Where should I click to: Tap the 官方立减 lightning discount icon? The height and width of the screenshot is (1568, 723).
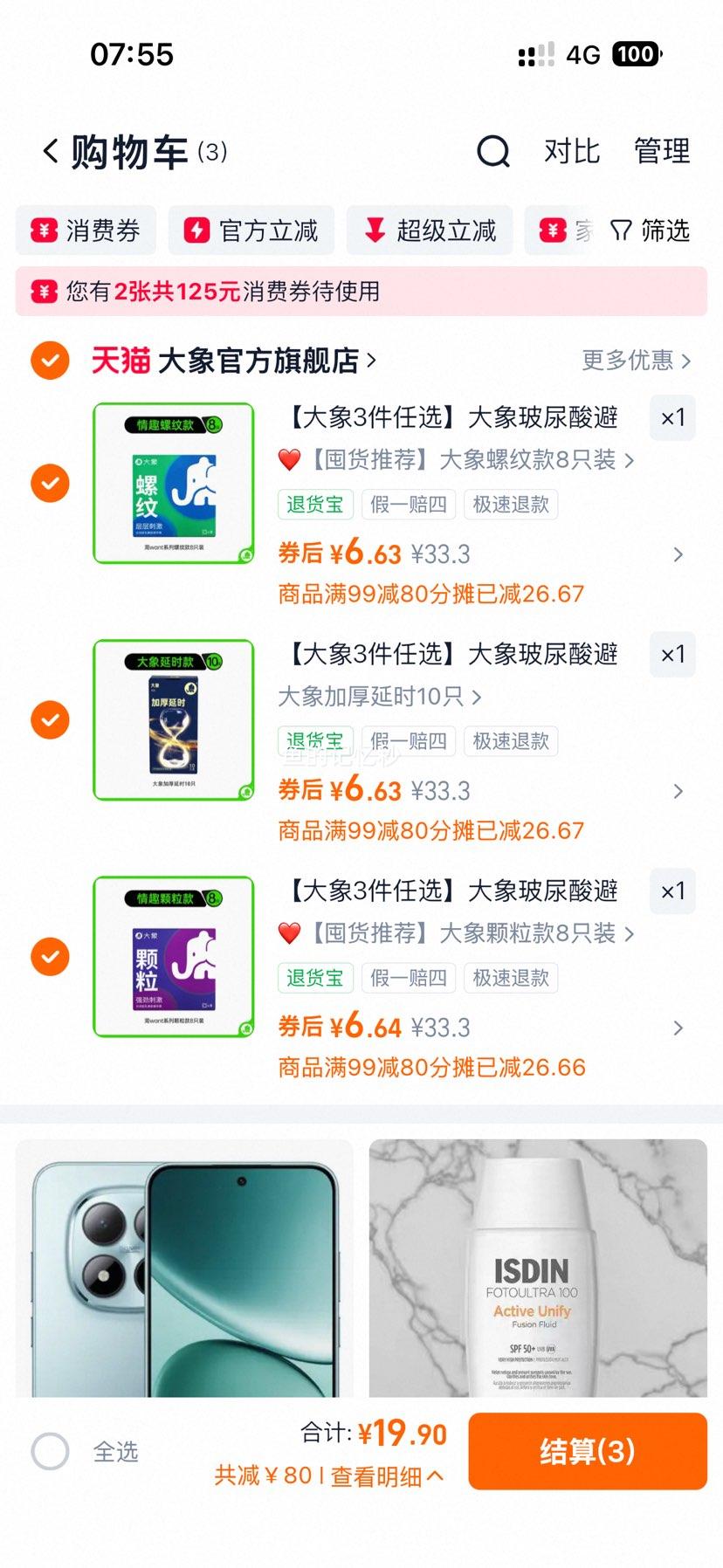coord(198,230)
